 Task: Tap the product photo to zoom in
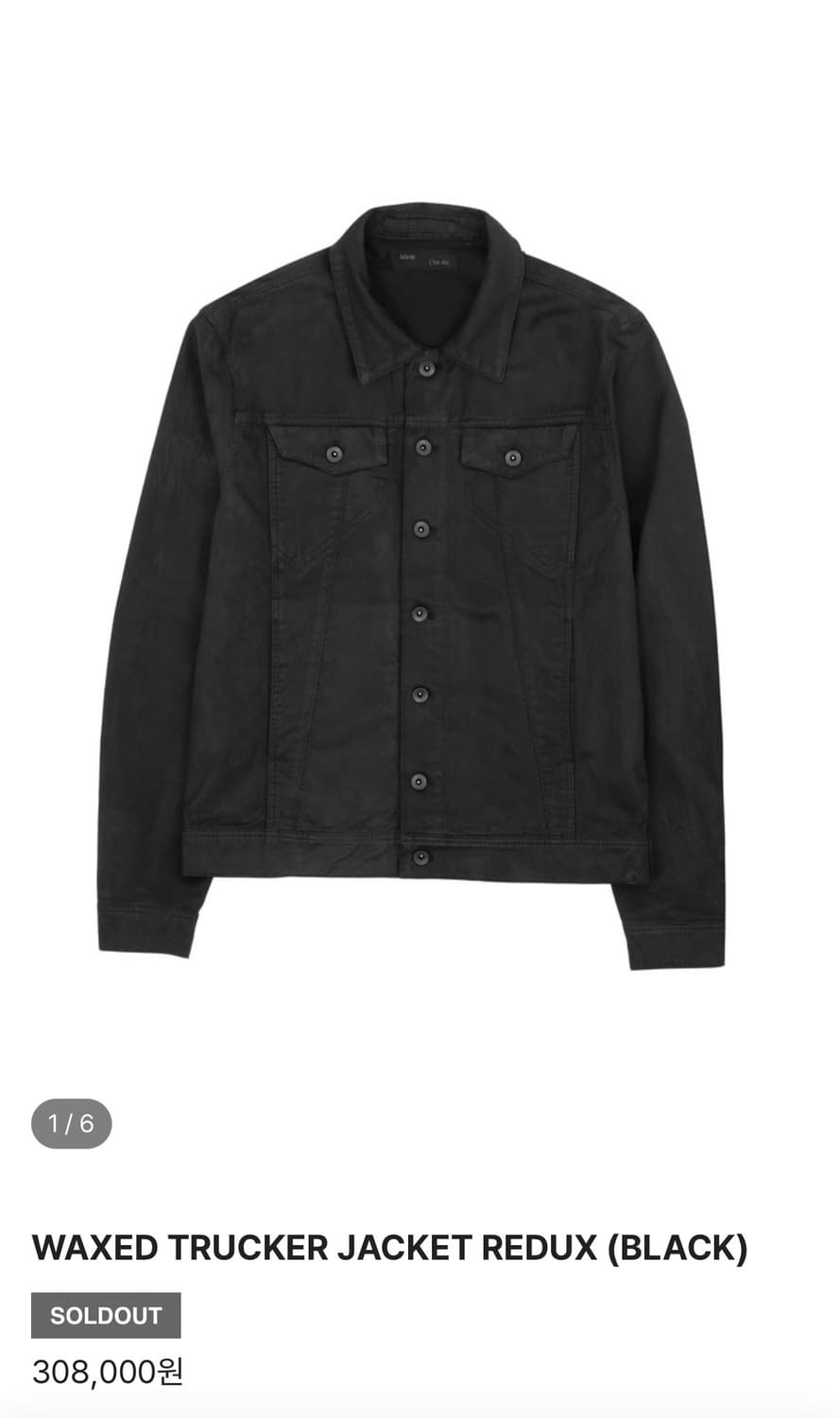(x=420, y=567)
